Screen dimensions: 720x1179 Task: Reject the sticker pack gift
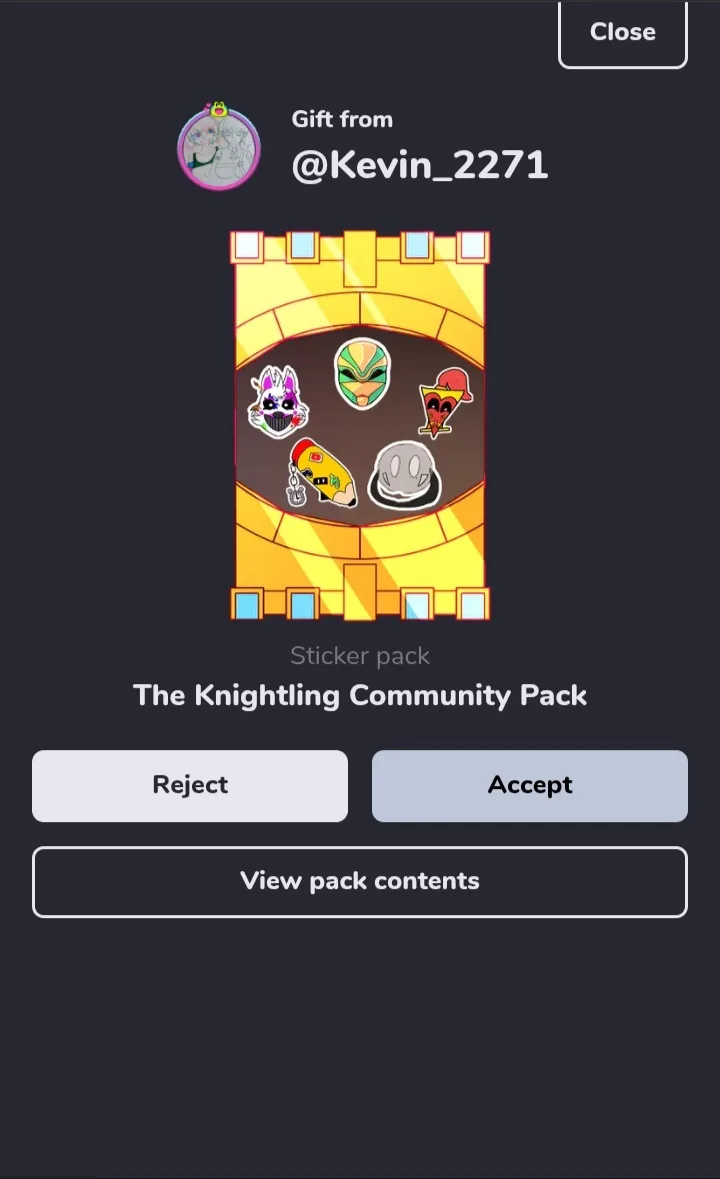189,786
